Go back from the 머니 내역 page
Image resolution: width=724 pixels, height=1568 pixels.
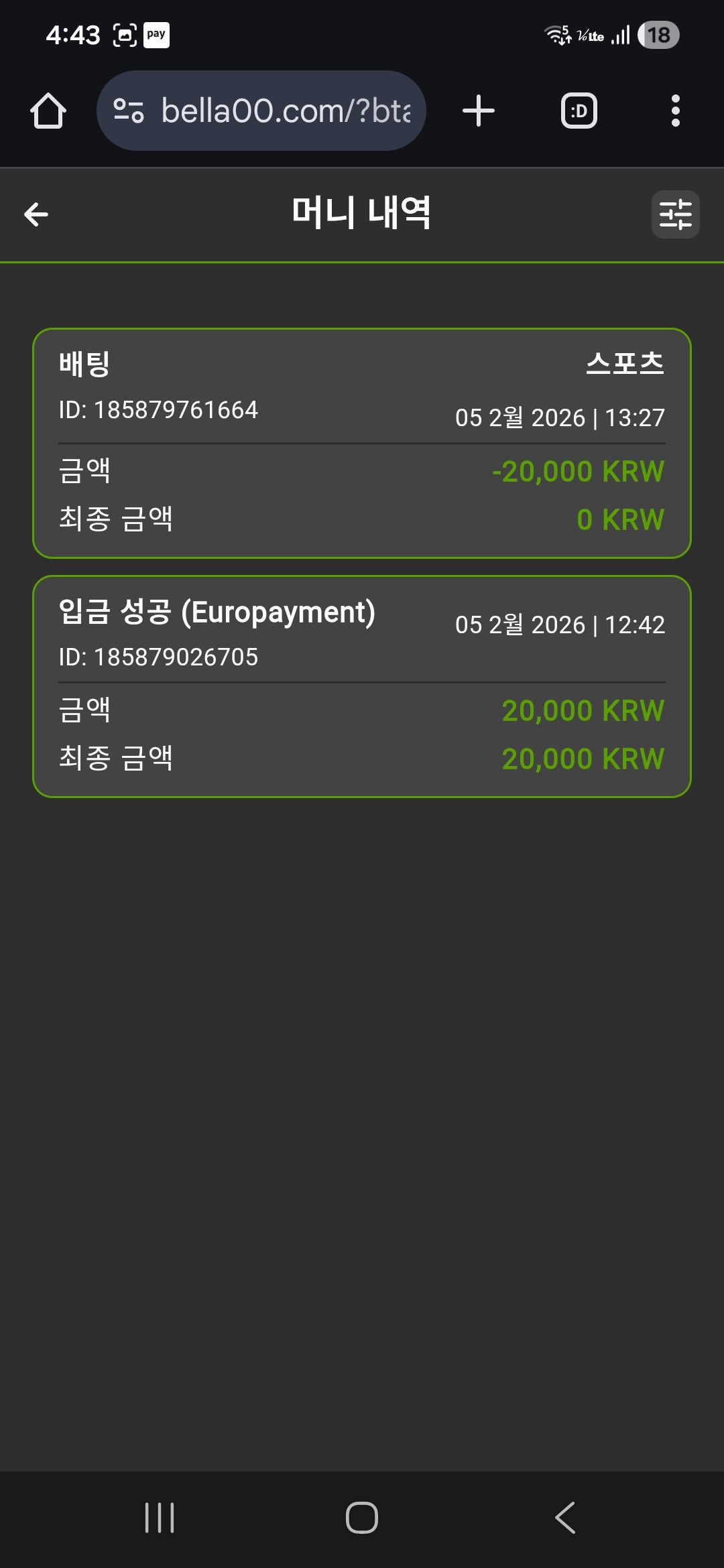click(36, 214)
